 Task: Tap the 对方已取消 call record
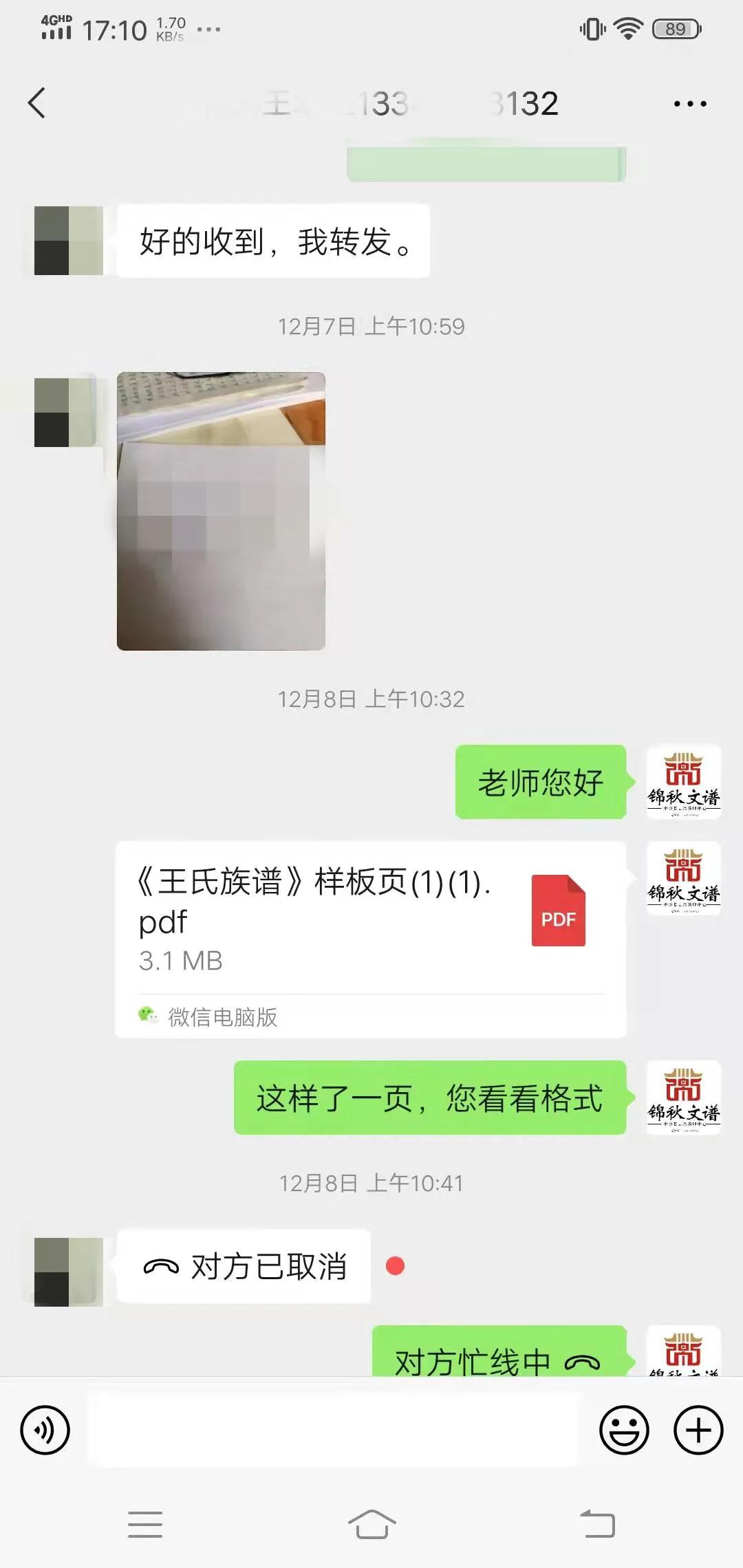(x=244, y=1266)
